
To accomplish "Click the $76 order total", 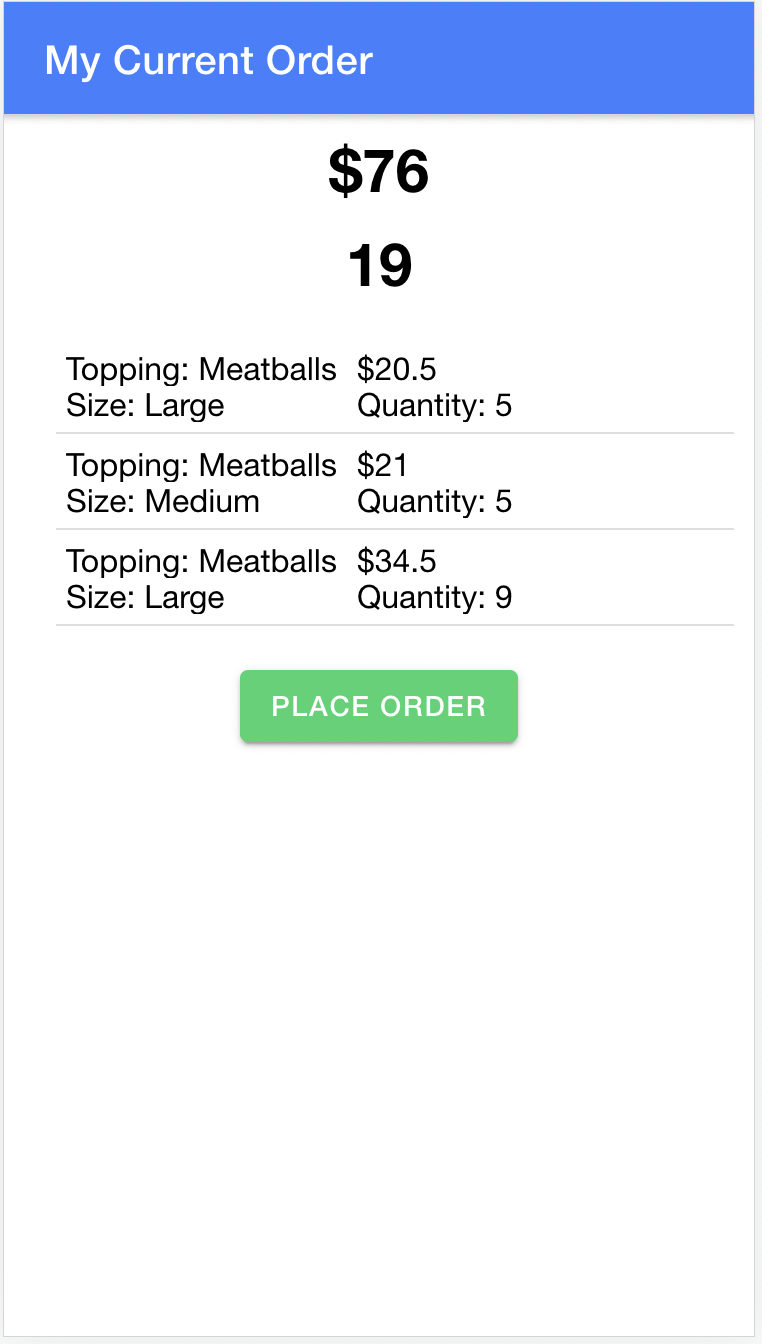I will click(380, 172).
